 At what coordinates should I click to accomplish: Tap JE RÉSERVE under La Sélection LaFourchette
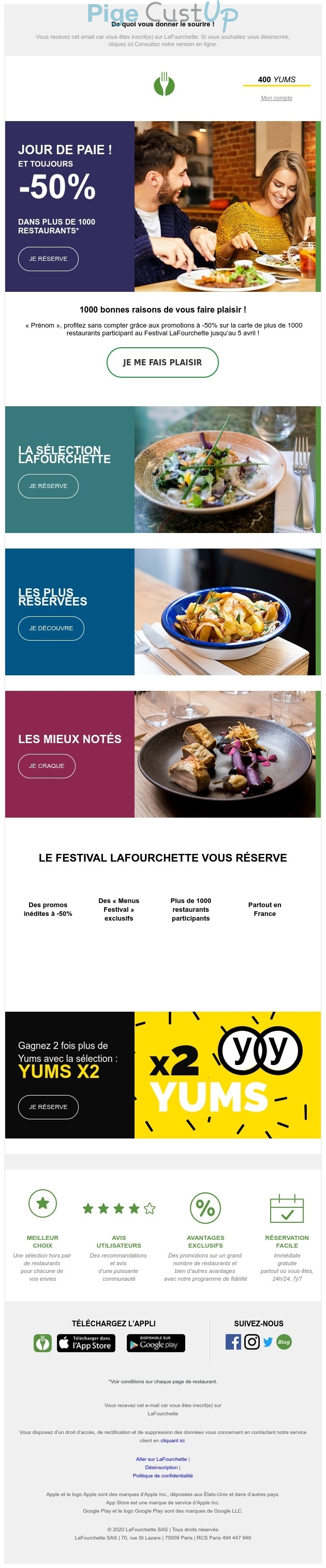[x=48, y=486]
